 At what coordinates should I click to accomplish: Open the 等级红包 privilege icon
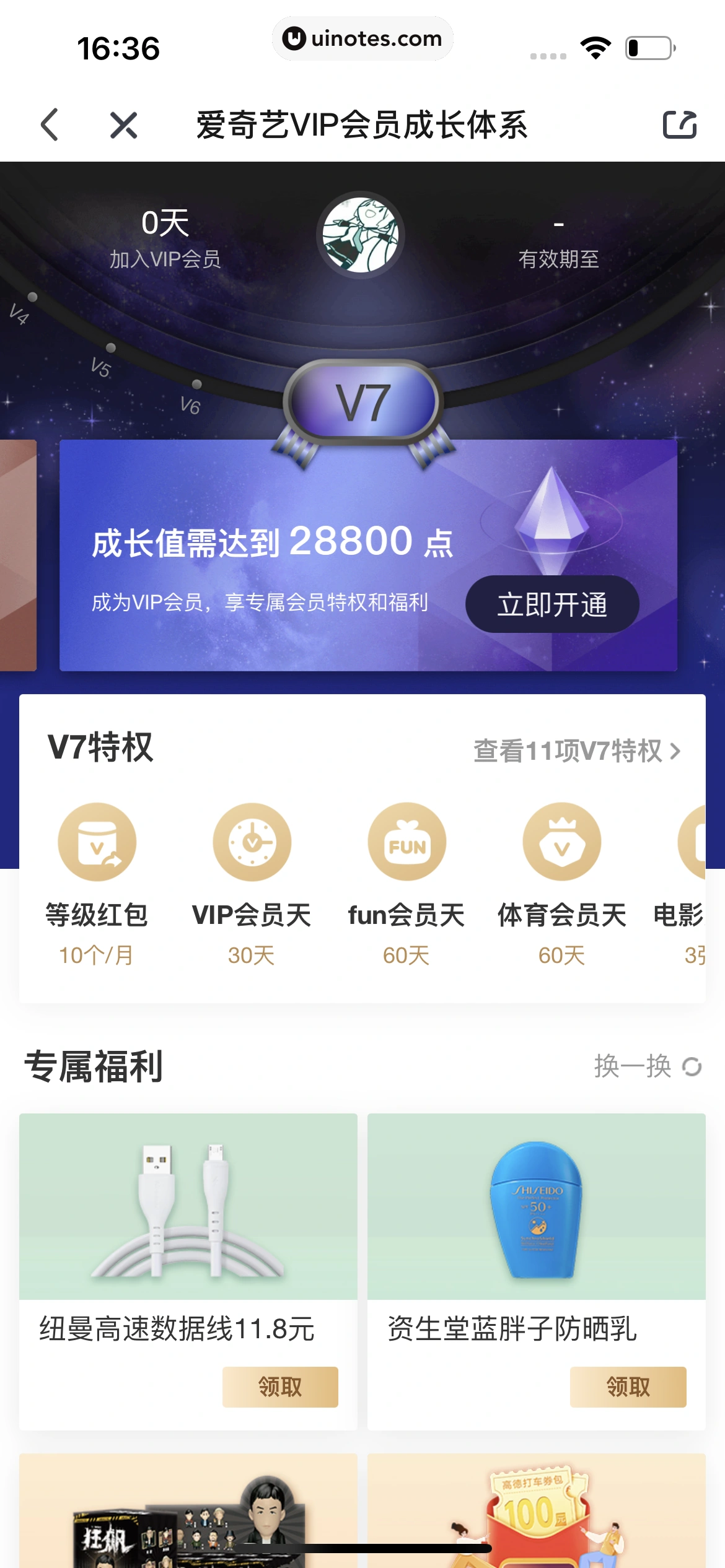tap(98, 841)
